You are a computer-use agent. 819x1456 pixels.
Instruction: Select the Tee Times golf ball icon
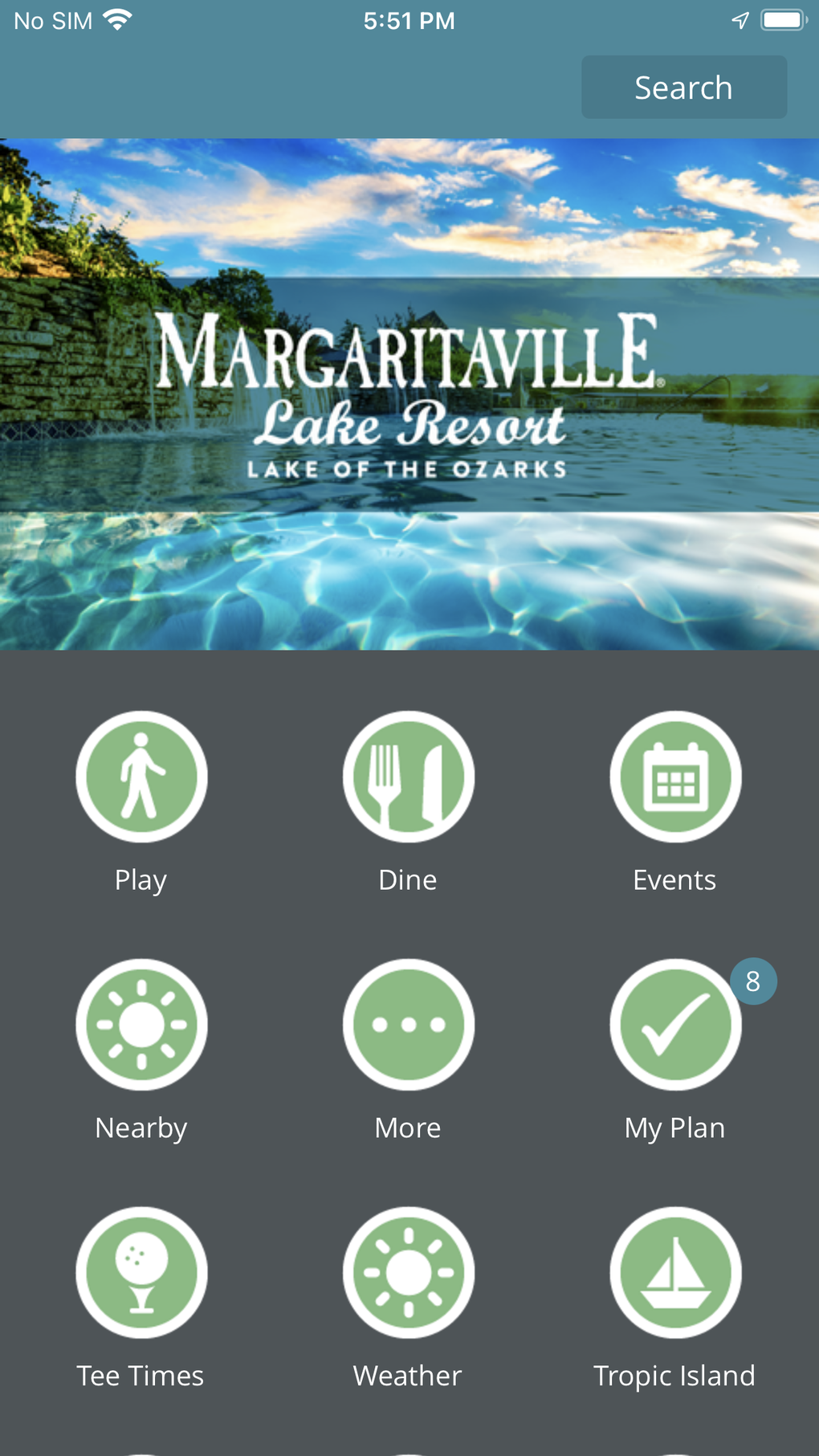[x=141, y=1272]
